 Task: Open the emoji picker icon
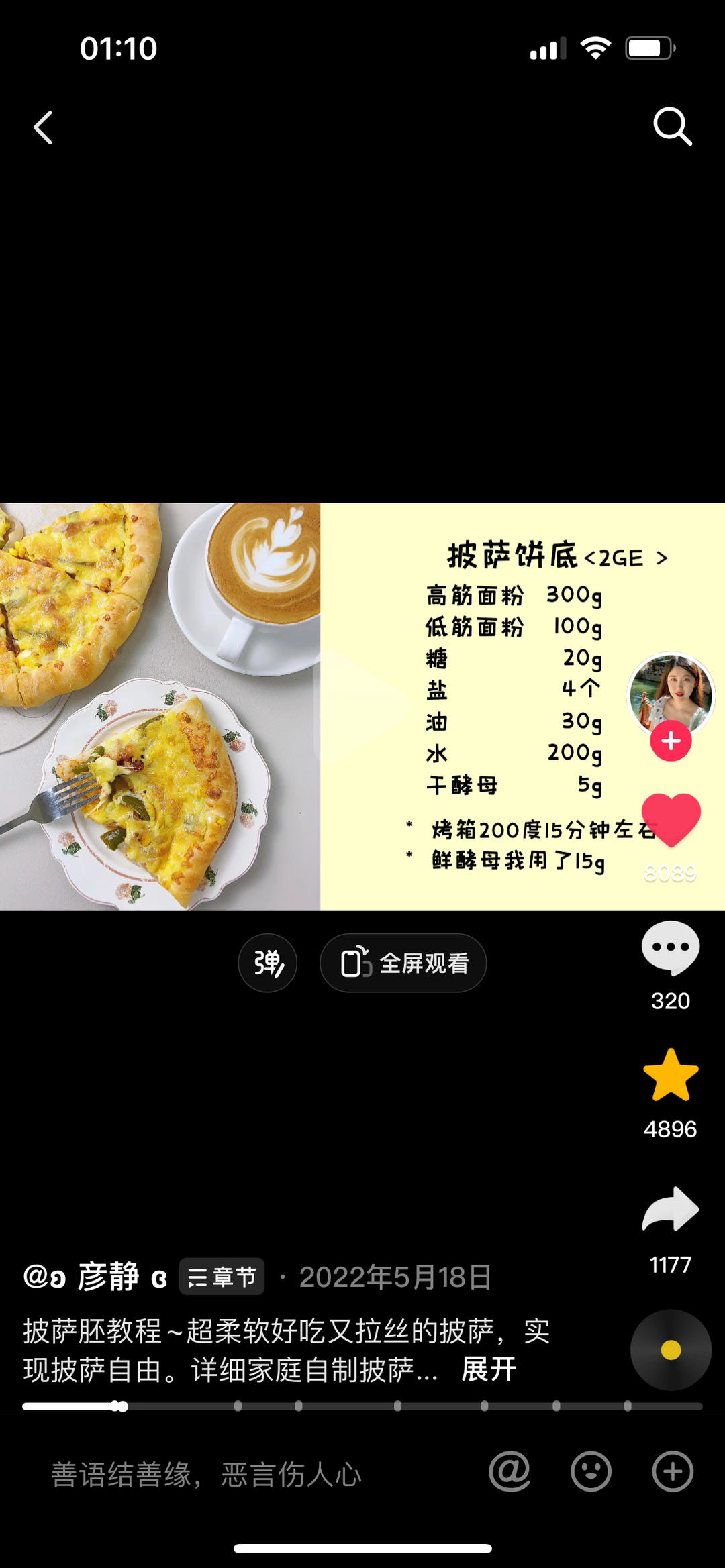tap(591, 1472)
